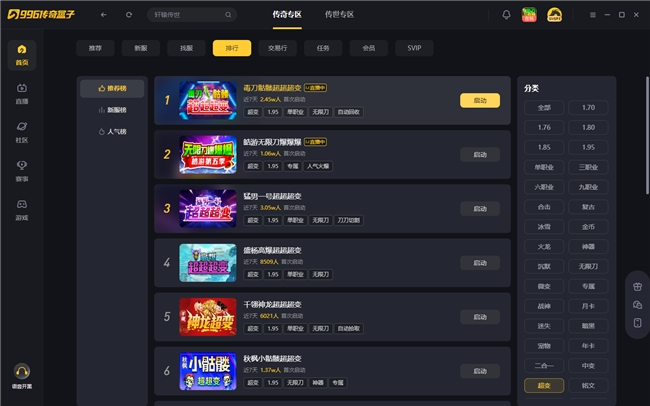Filter by the 全部 category
The image size is (650, 406).
click(x=544, y=107)
